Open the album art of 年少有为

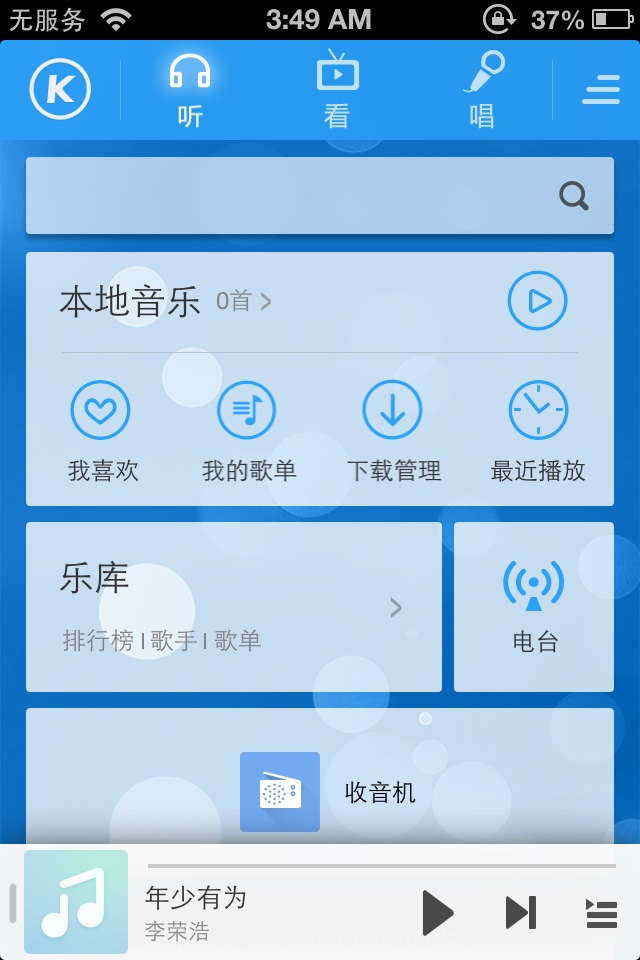76,902
